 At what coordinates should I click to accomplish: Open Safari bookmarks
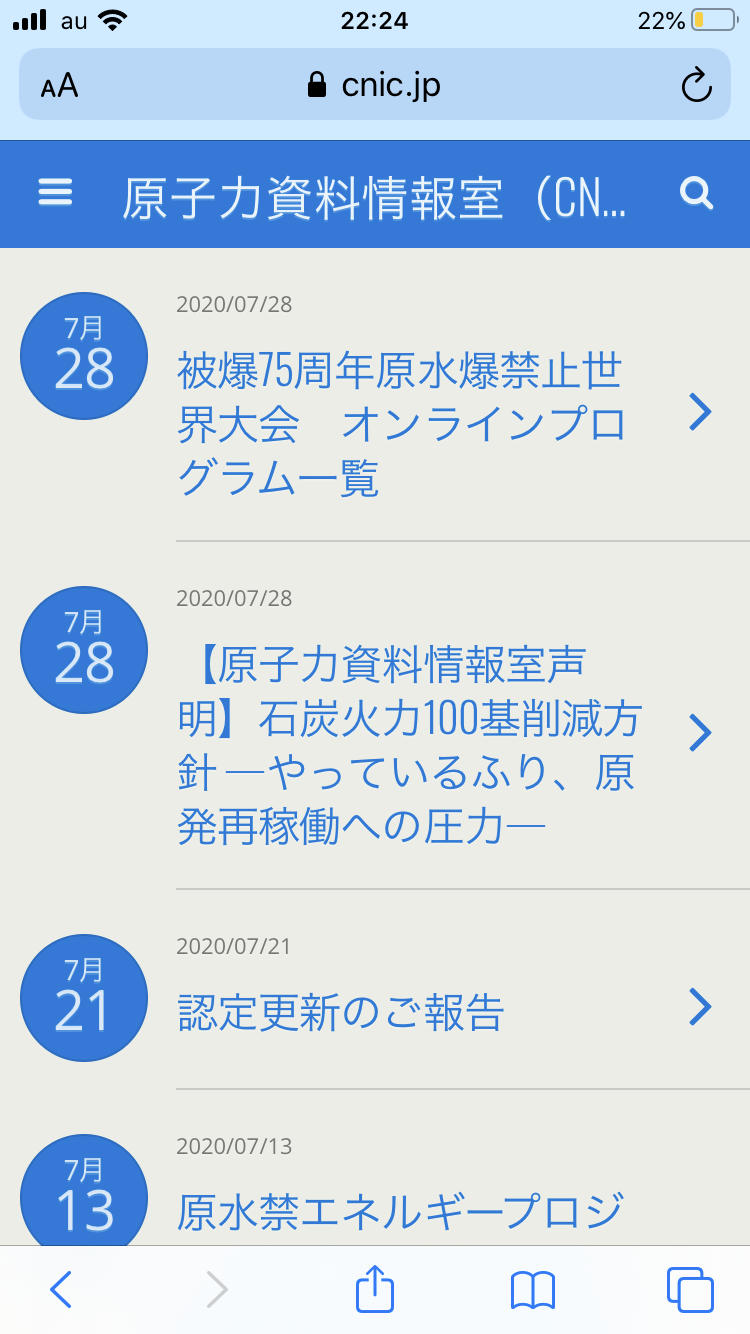(x=532, y=1290)
